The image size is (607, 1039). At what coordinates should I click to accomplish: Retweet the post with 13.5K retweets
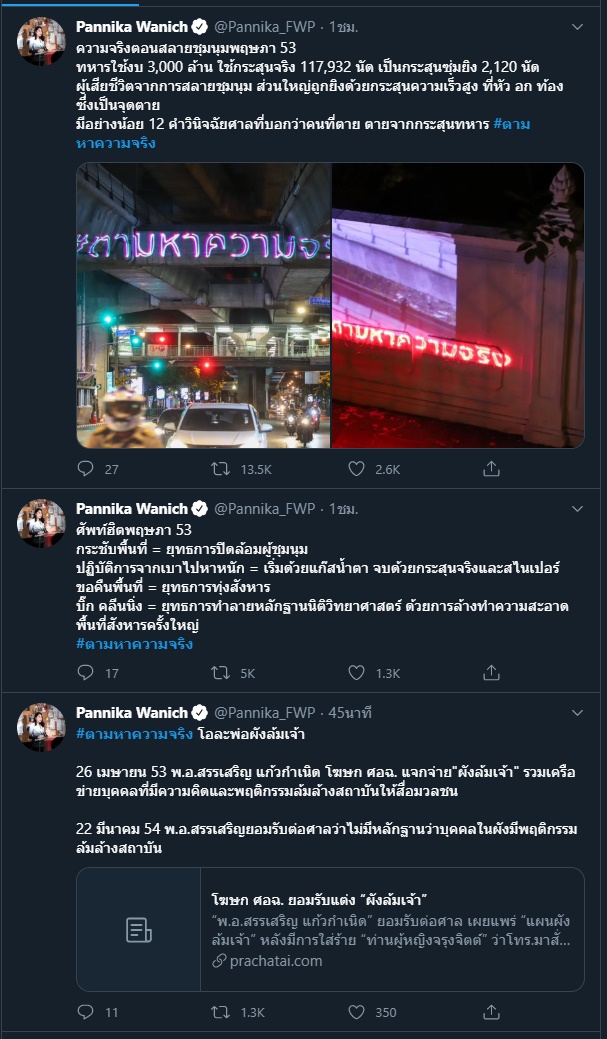tap(220, 469)
